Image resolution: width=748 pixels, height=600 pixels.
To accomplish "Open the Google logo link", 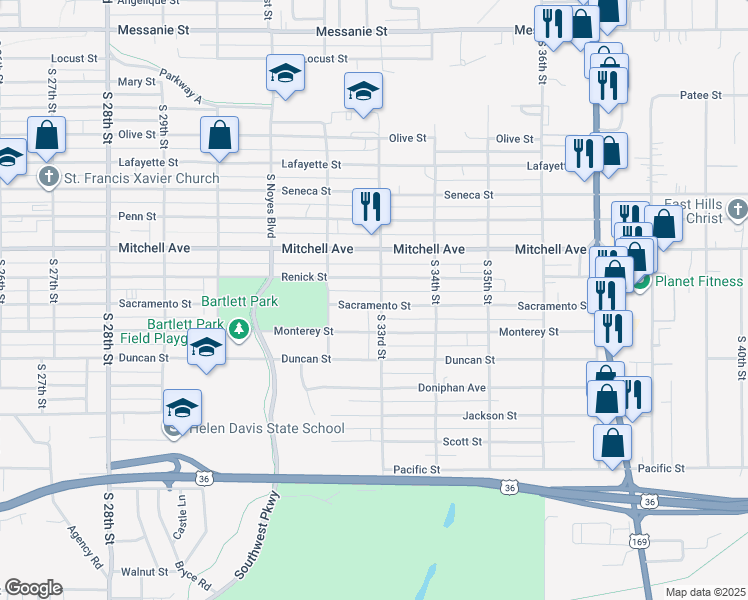I will (x=33, y=588).
